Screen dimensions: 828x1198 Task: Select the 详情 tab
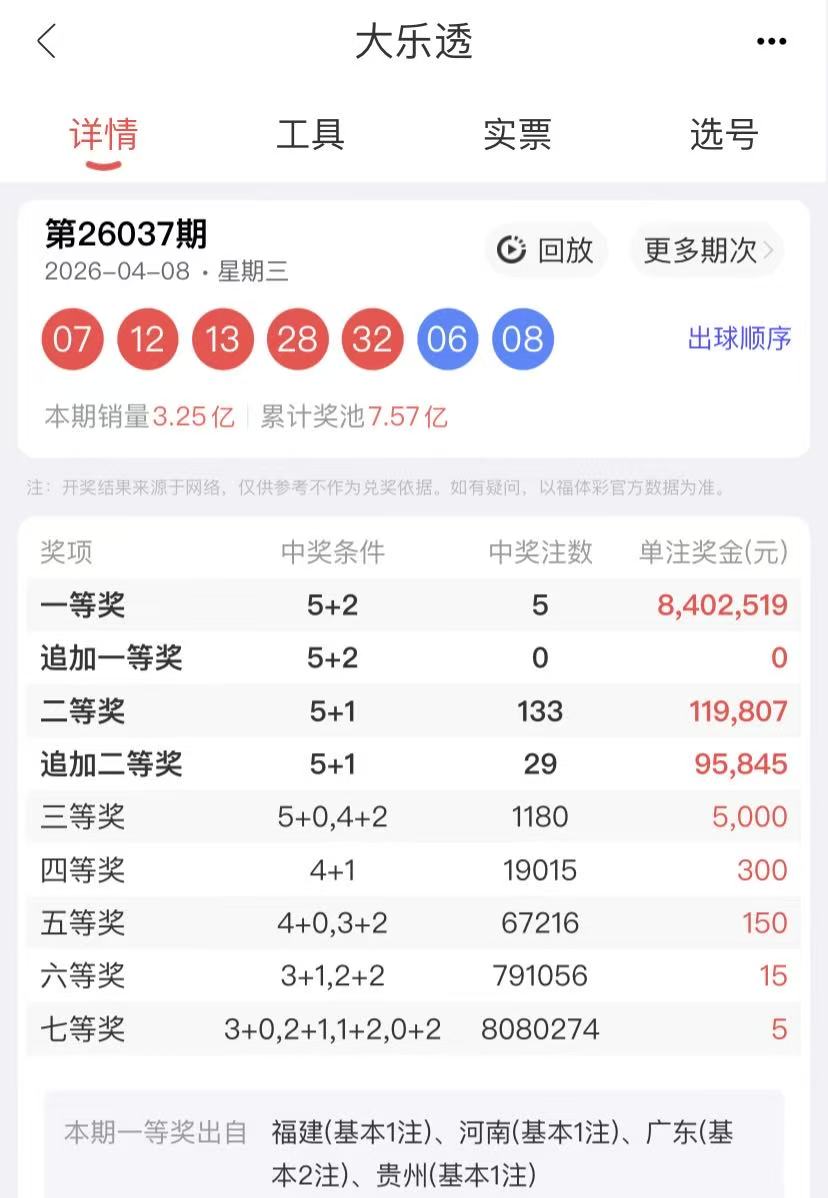click(104, 134)
